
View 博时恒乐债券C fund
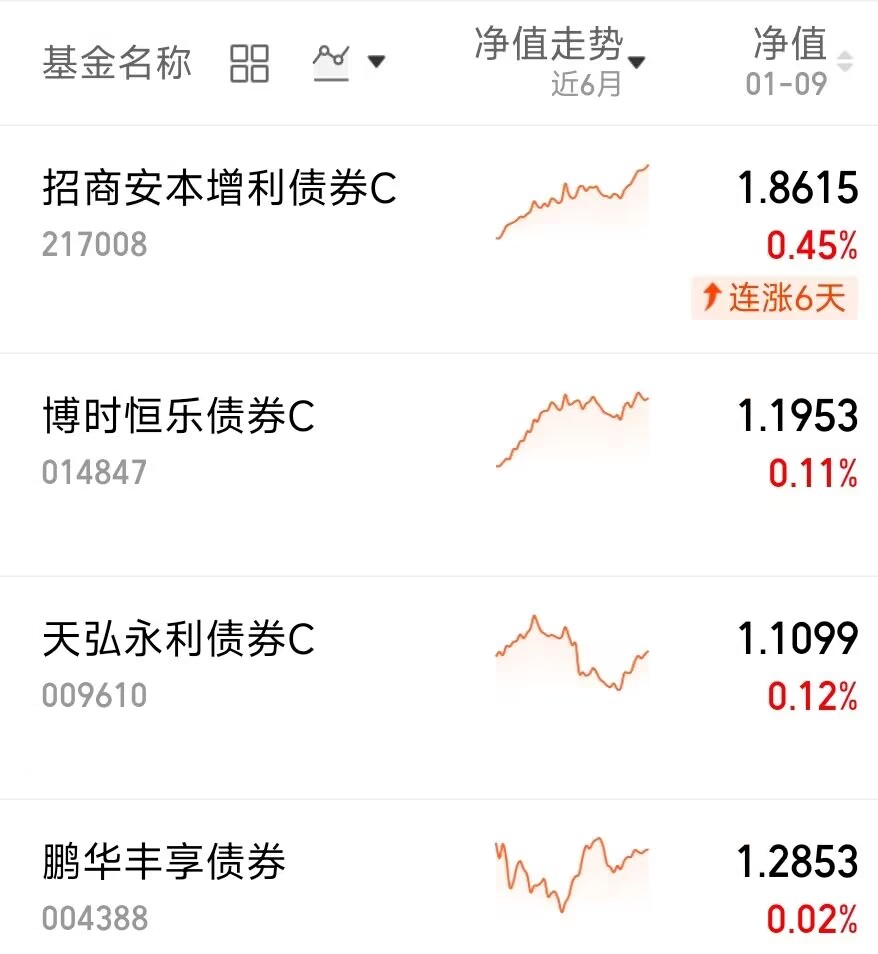click(178, 417)
